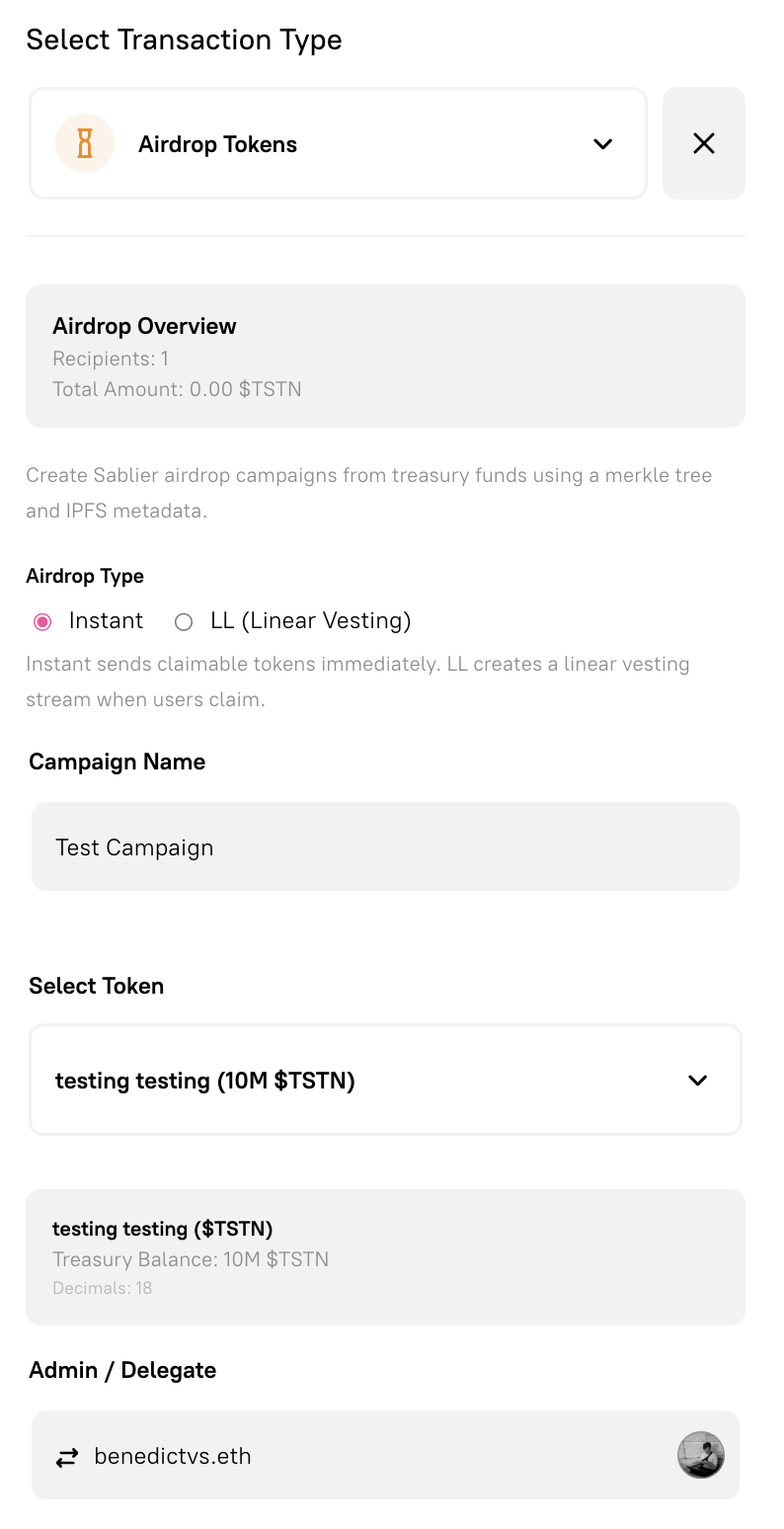Click the testing testing treasury balance card
This screenshot has height=1529, width=784.
(x=385, y=1257)
